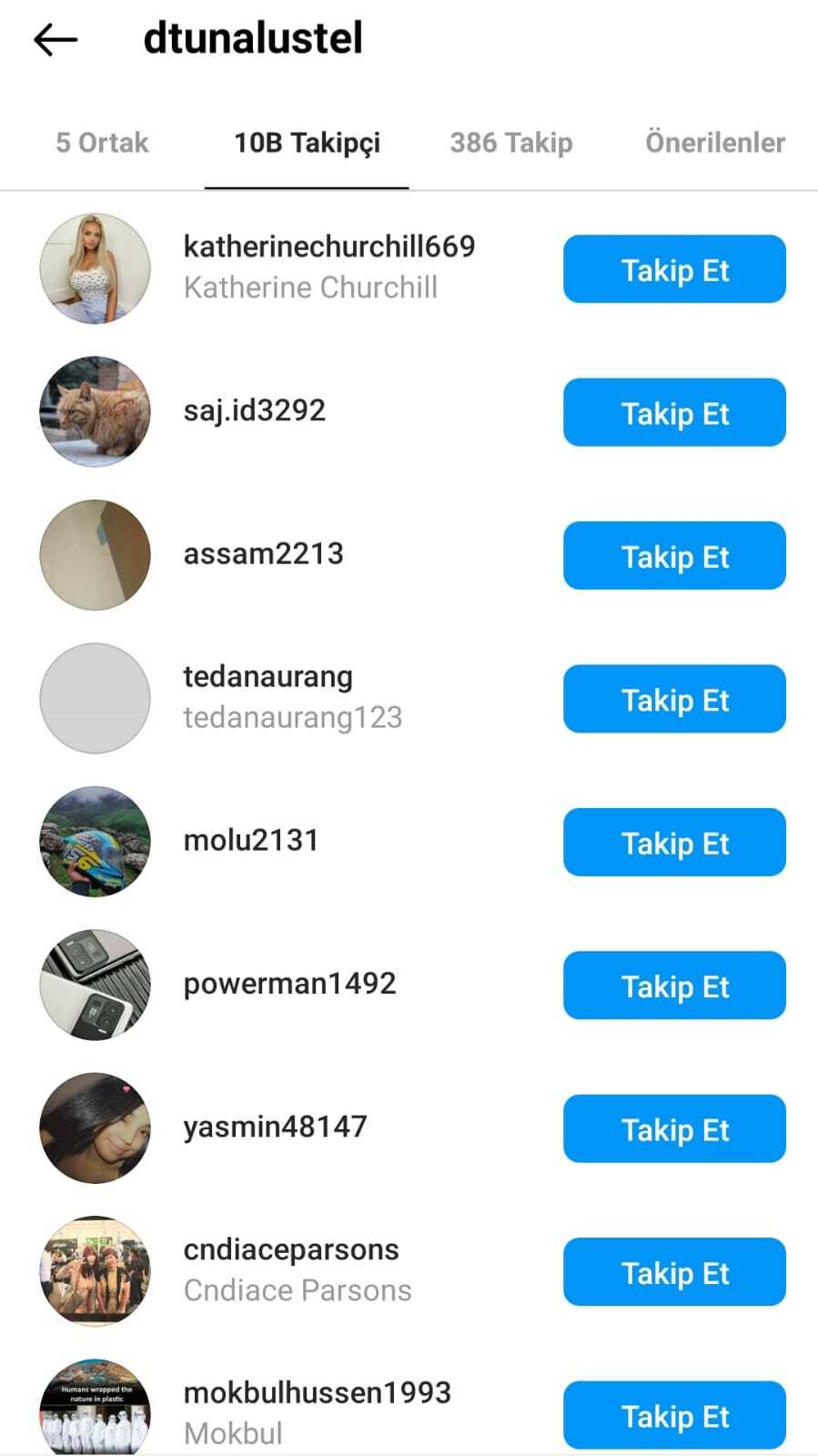Follow mokbulhussen1993 with Takip Et

point(674,1415)
